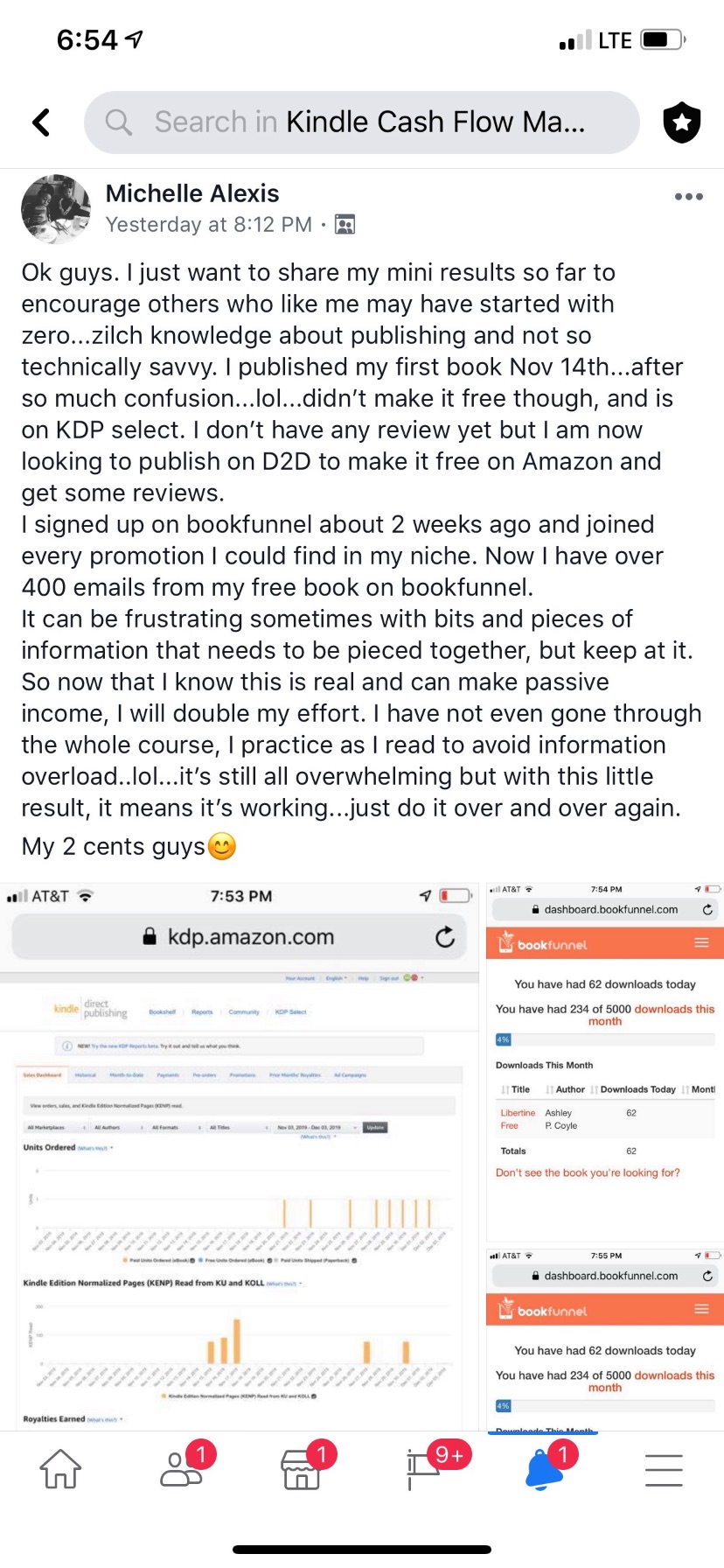Open the Friends tab
The image size is (724, 1568).
(x=182, y=1469)
